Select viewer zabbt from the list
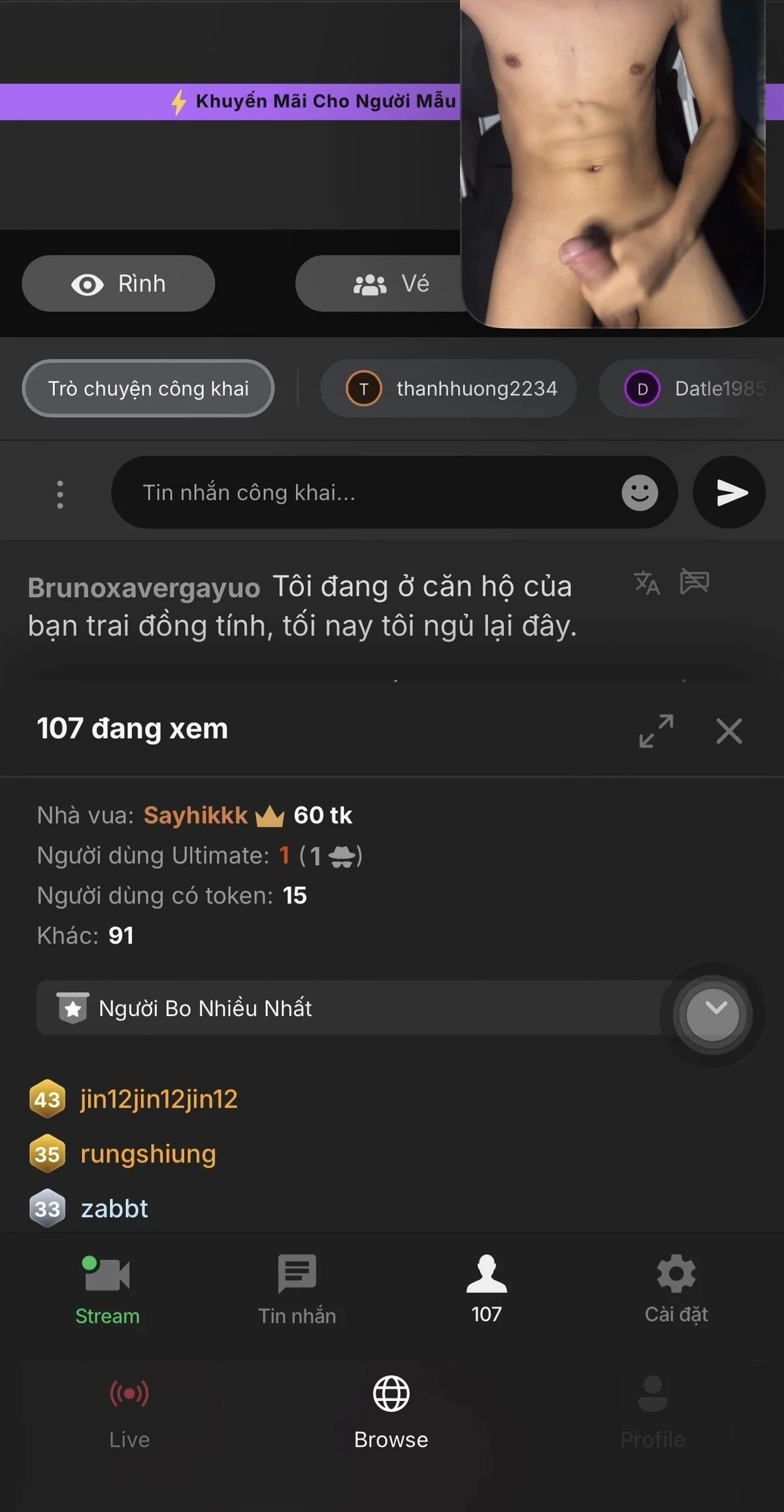Image resolution: width=784 pixels, height=1512 pixels. [x=114, y=1209]
